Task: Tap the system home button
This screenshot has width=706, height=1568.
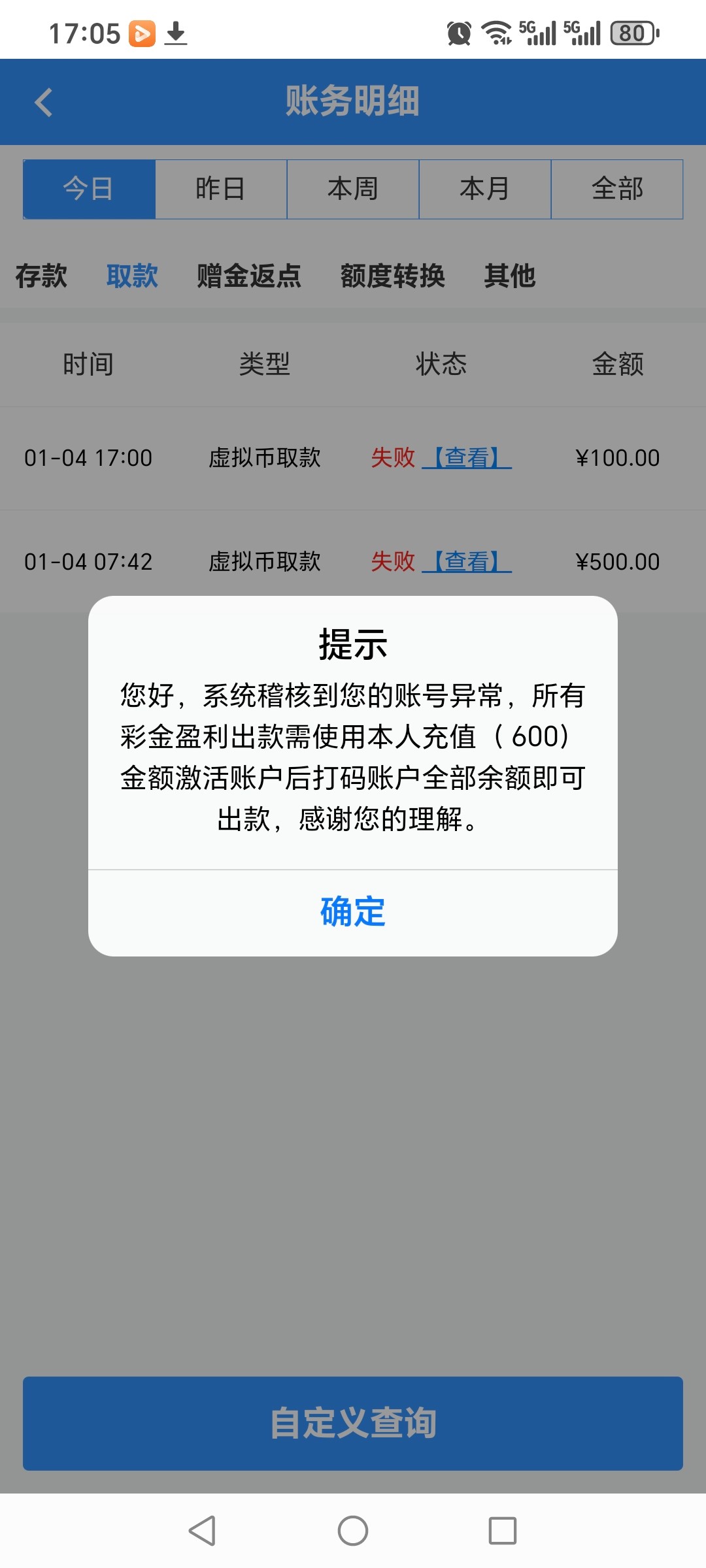Action: coord(353,1531)
